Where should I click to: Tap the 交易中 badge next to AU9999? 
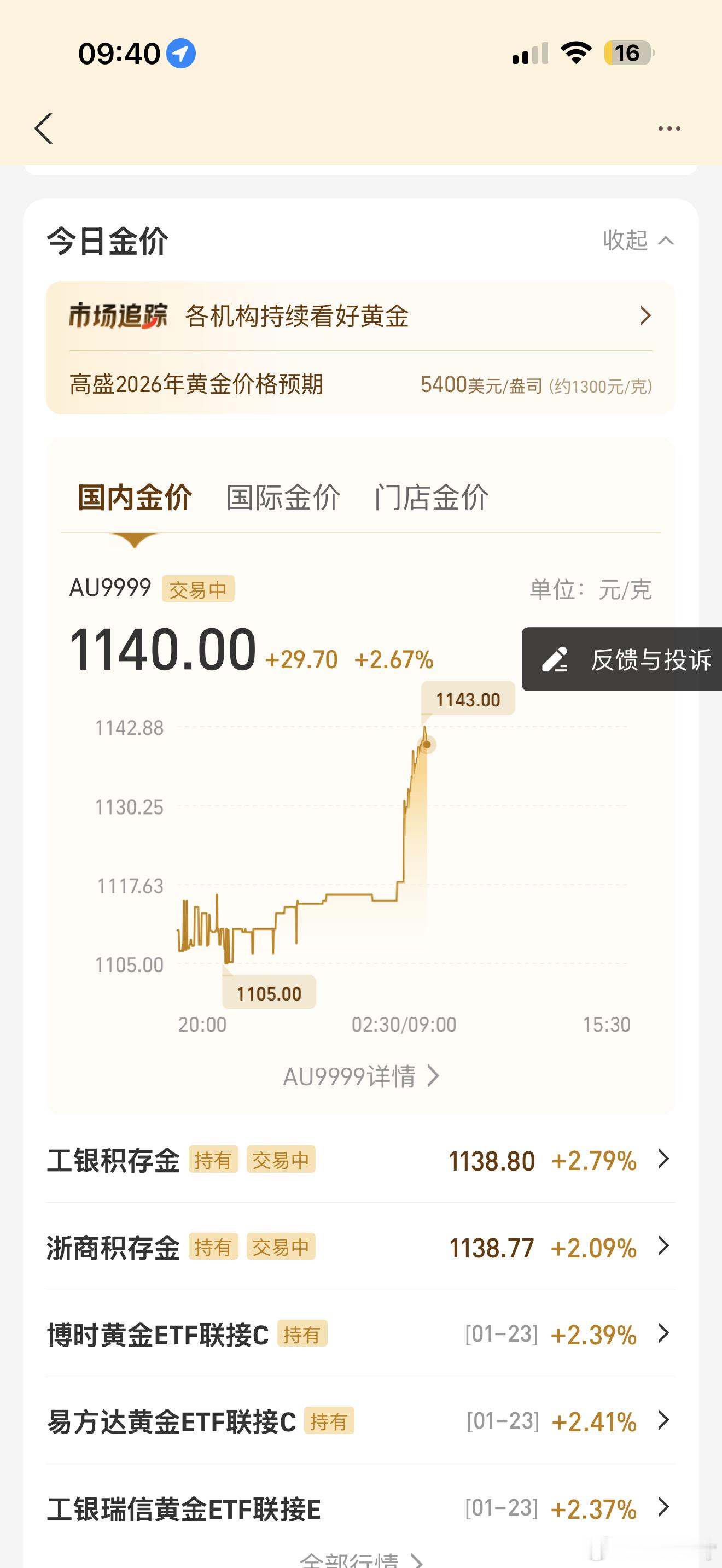tap(199, 588)
